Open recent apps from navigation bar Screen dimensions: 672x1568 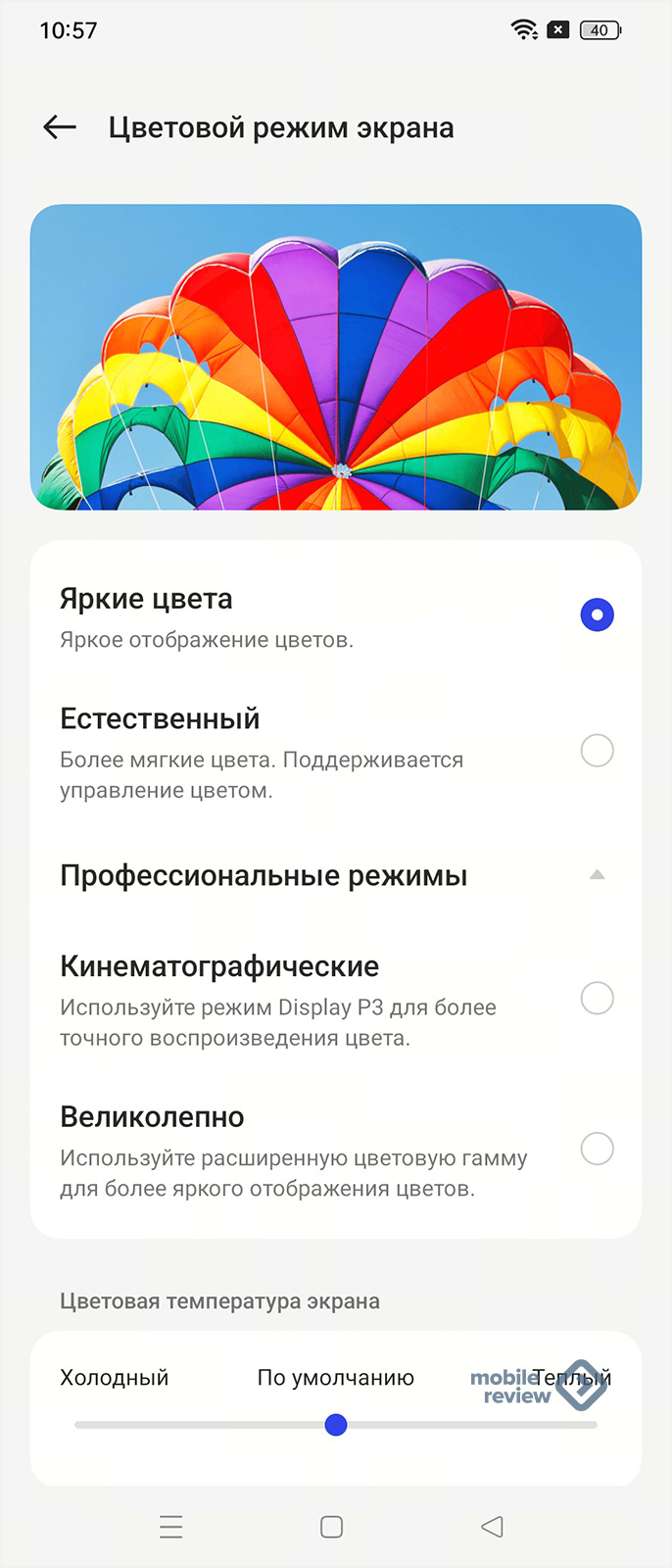point(171,1527)
